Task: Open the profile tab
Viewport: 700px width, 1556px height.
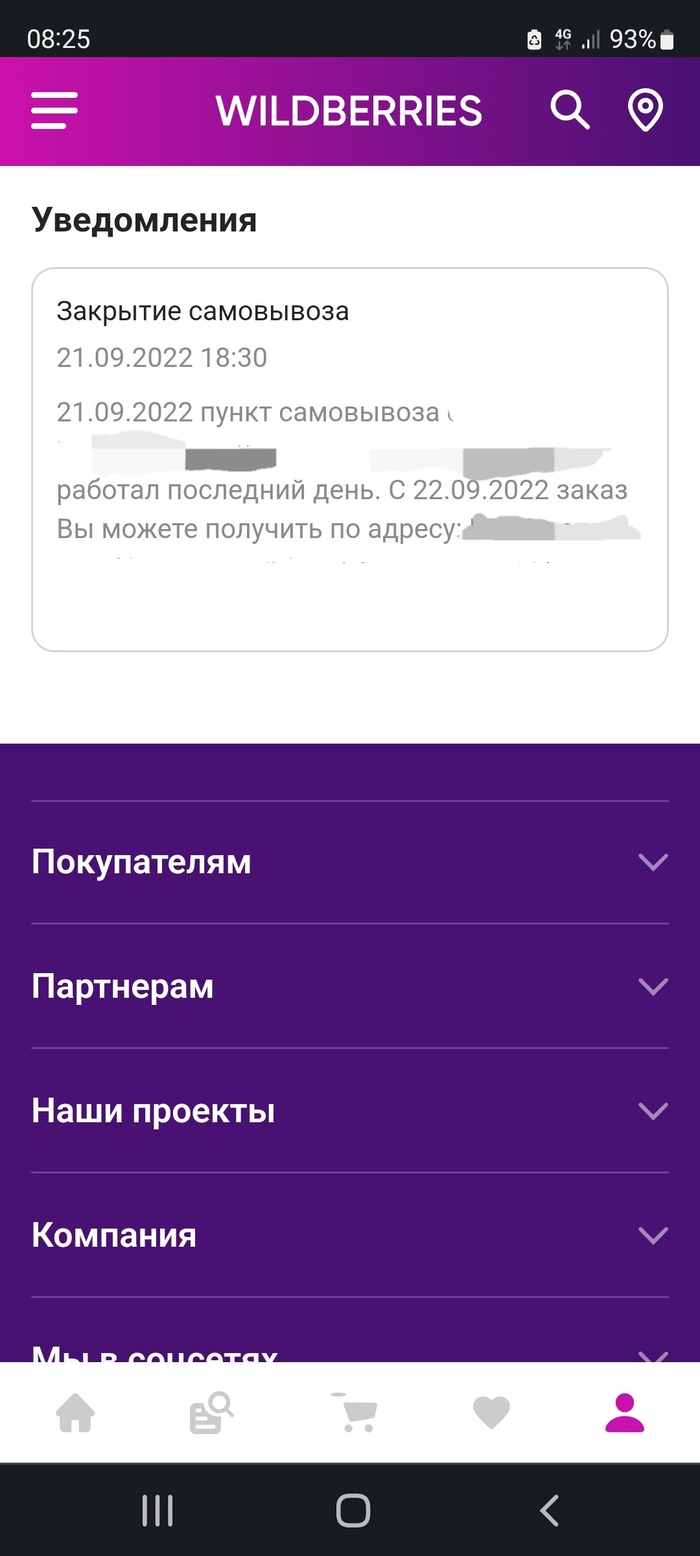Action: [625, 1413]
